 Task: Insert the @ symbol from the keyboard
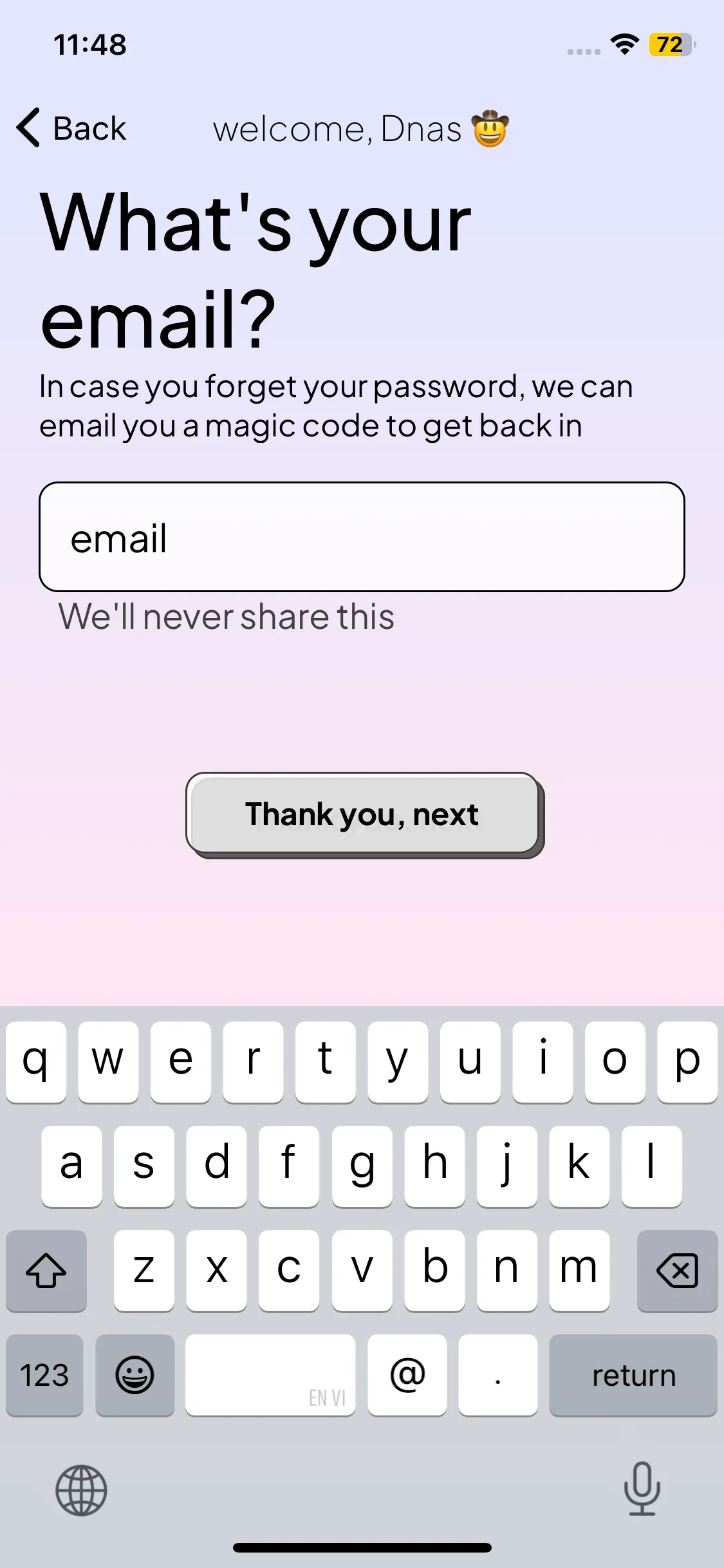[x=407, y=1375]
